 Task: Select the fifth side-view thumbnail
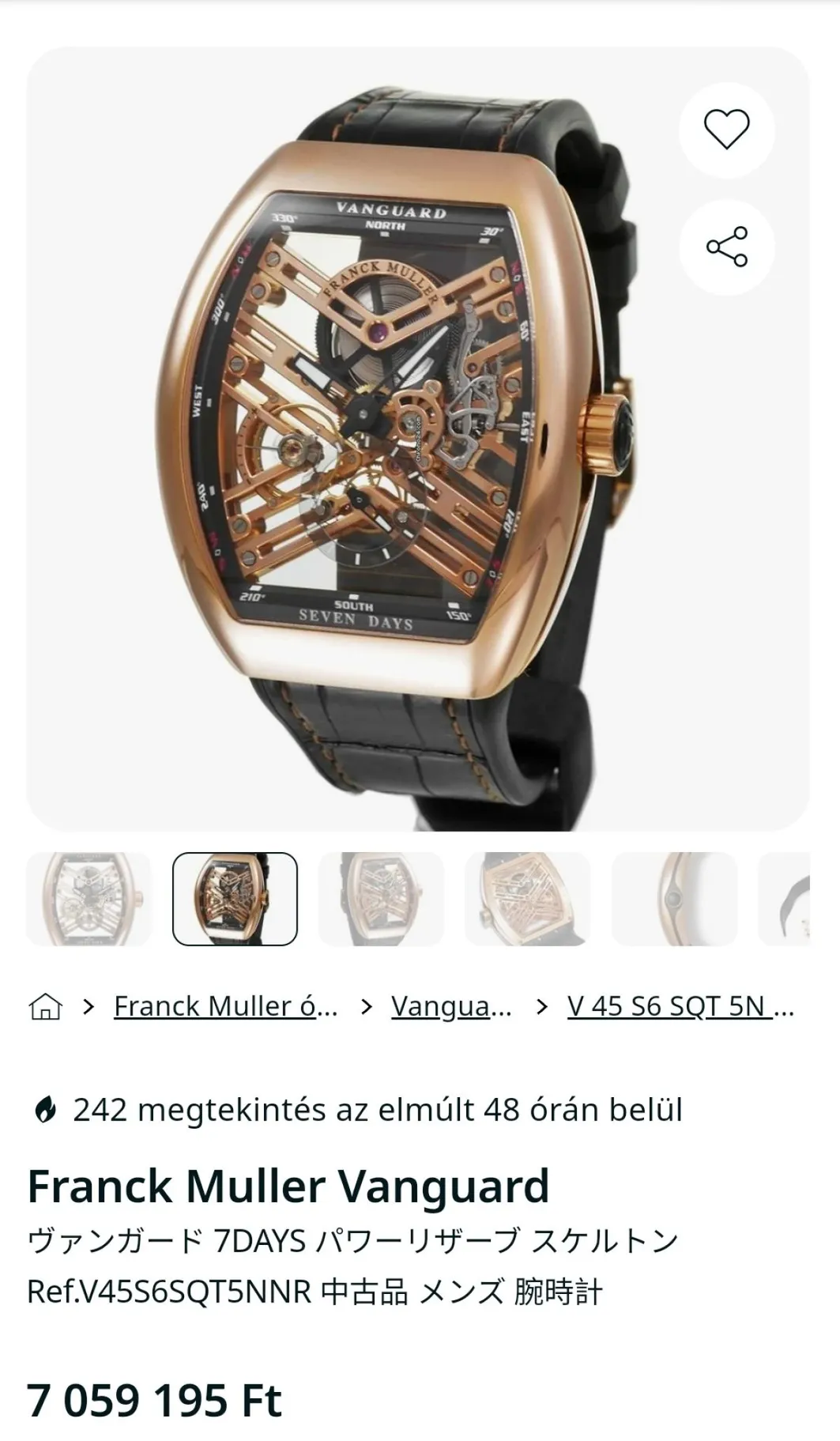[x=673, y=899]
